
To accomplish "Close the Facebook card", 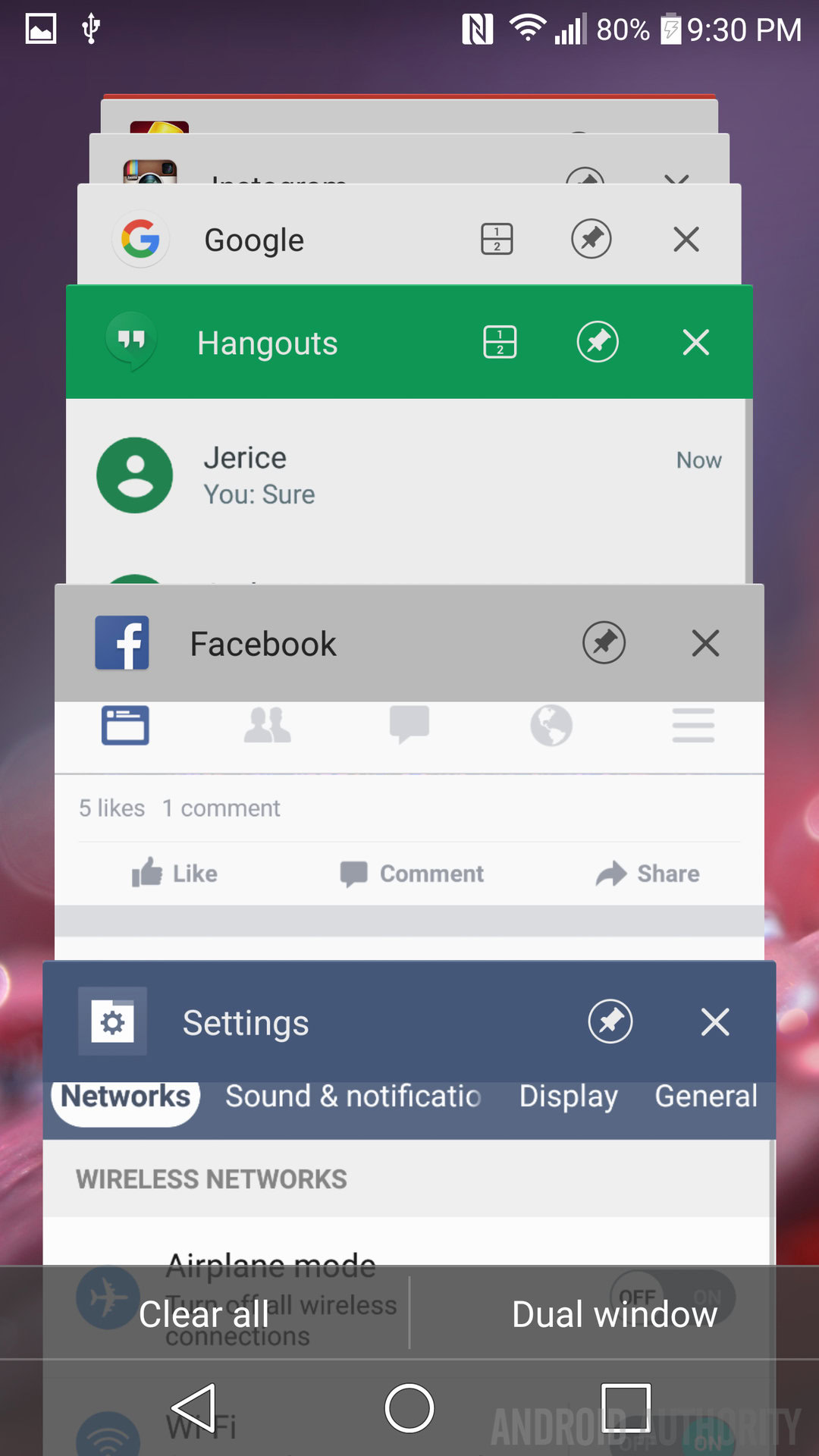I will click(706, 643).
